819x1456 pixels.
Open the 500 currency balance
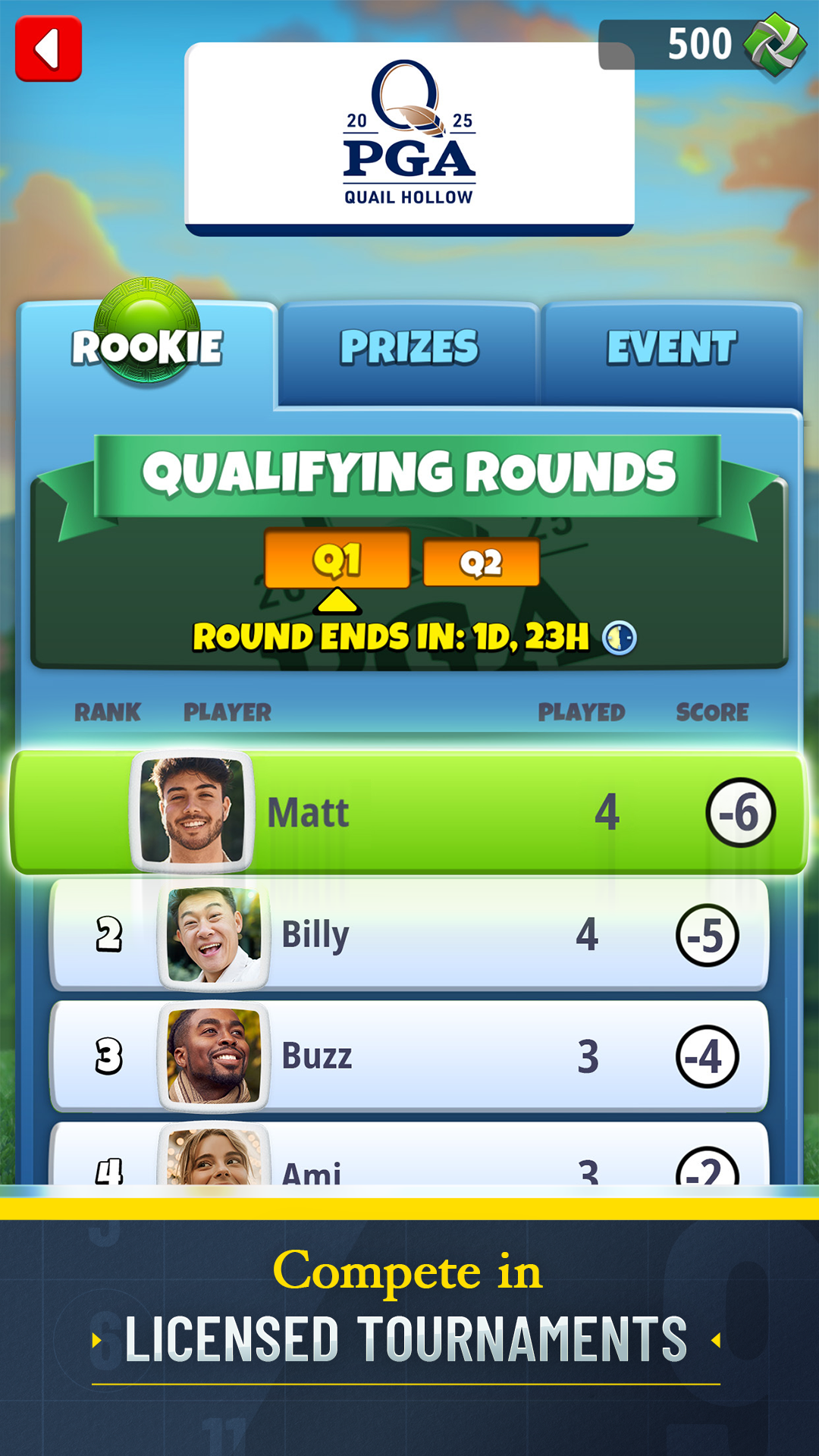tap(701, 45)
